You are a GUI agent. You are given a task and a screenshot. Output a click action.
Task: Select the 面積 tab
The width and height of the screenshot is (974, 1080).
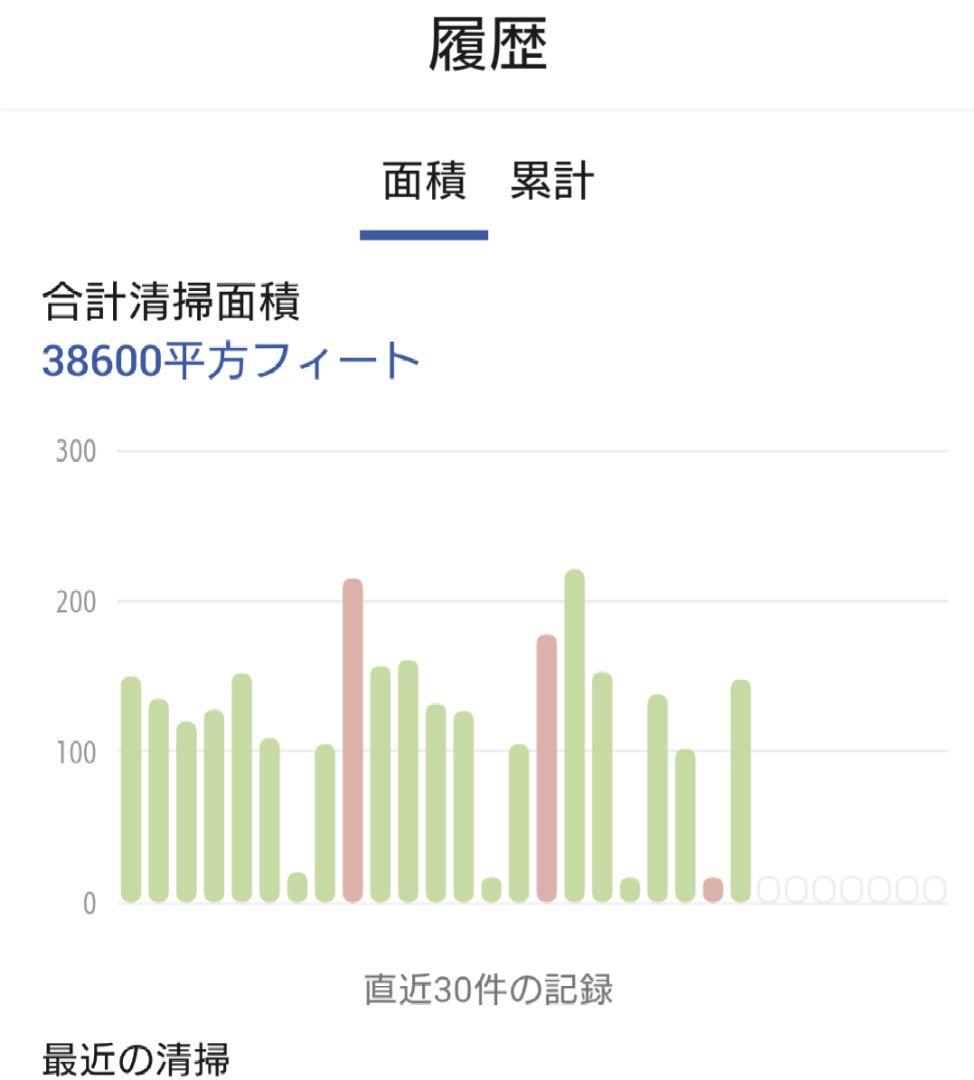pyautogui.click(x=424, y=183)
